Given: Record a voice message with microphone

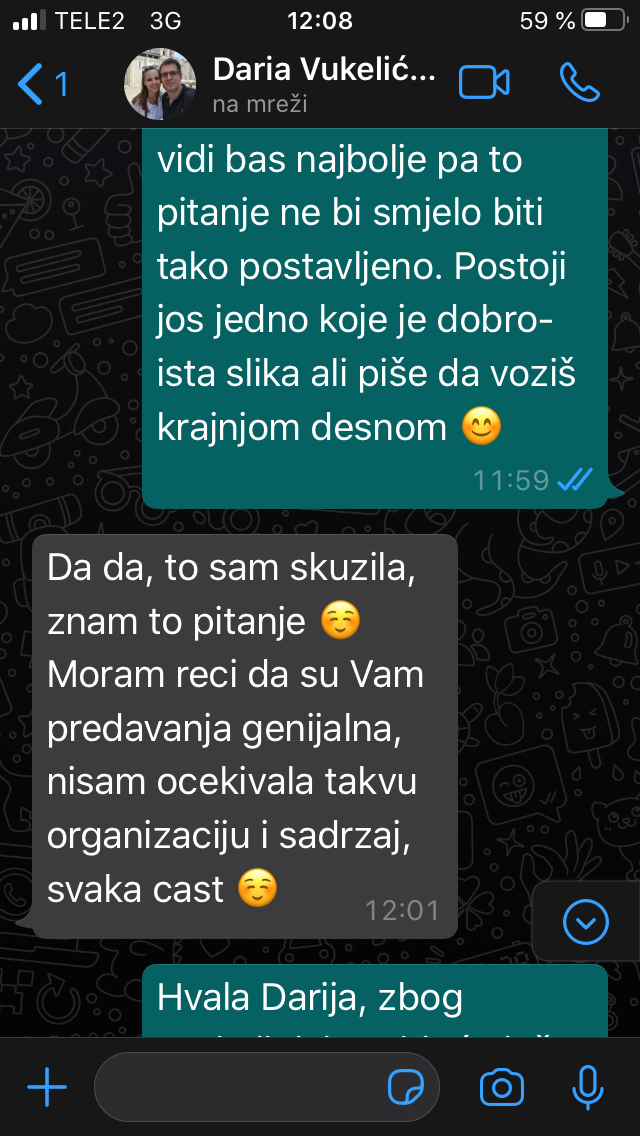Looking at the screenshot, I should point(586,1087).
